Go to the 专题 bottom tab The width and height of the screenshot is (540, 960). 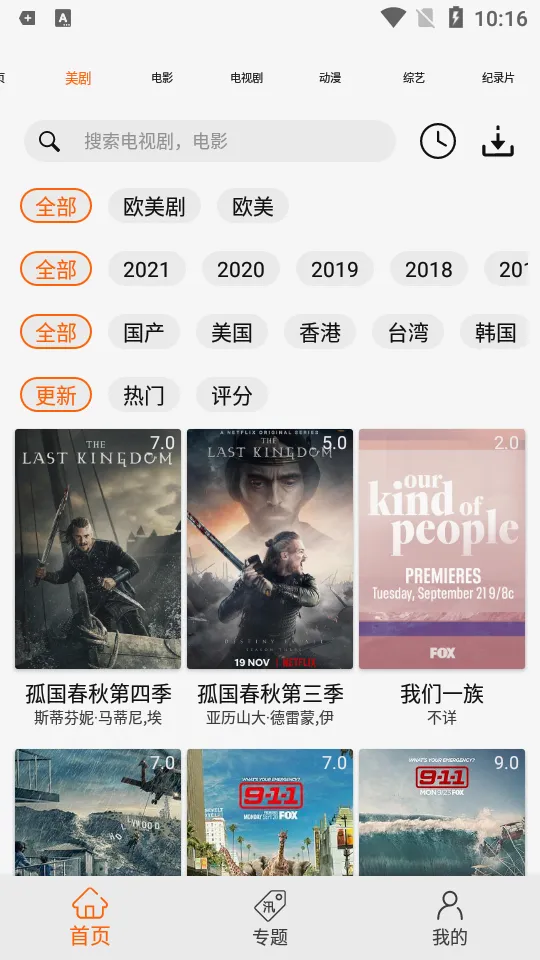(x=270, y=918)
